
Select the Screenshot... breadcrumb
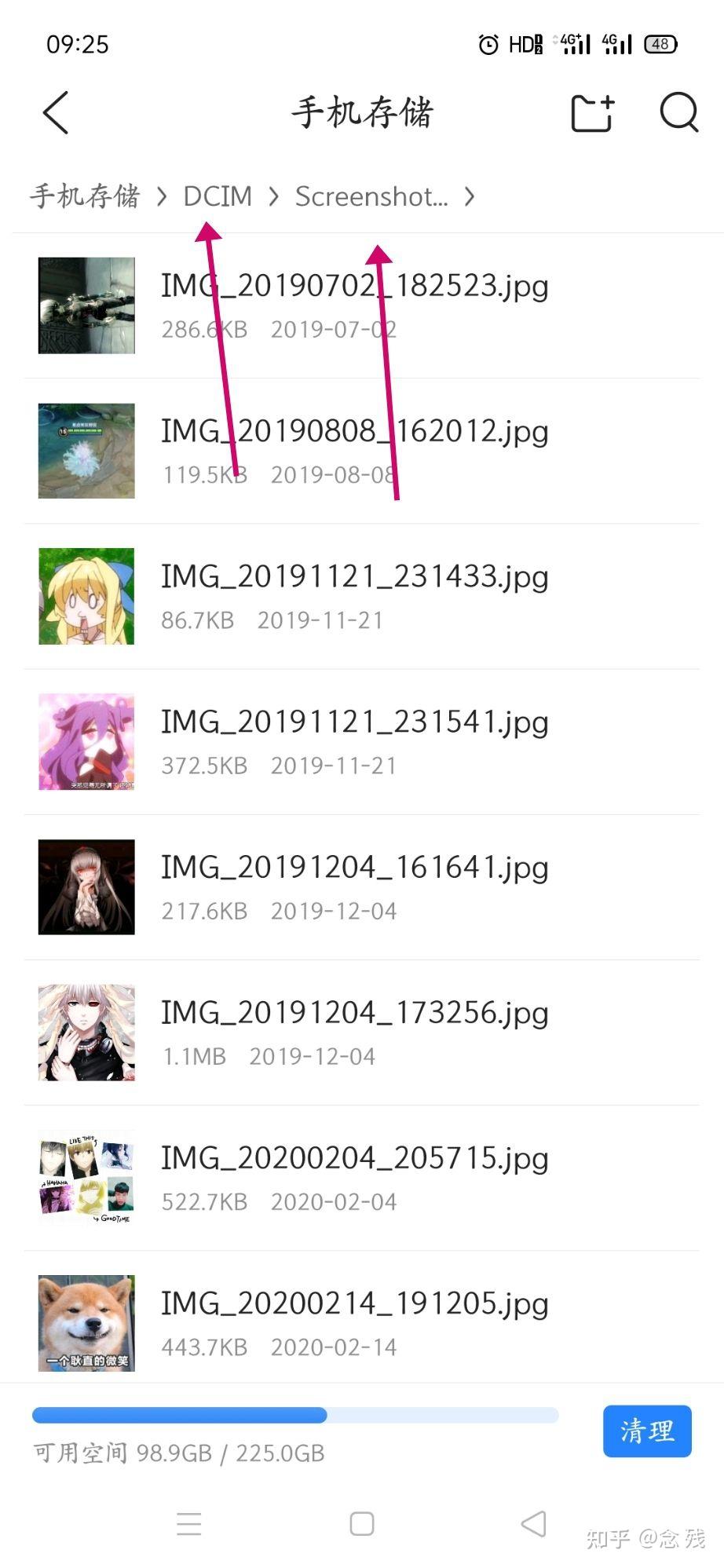point(371,196)
